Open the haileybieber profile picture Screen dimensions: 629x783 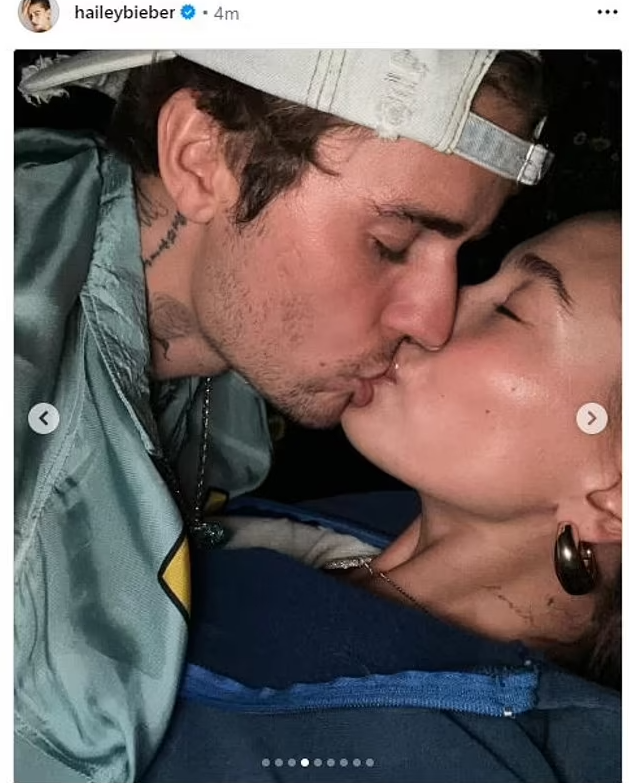pos(38,14)
